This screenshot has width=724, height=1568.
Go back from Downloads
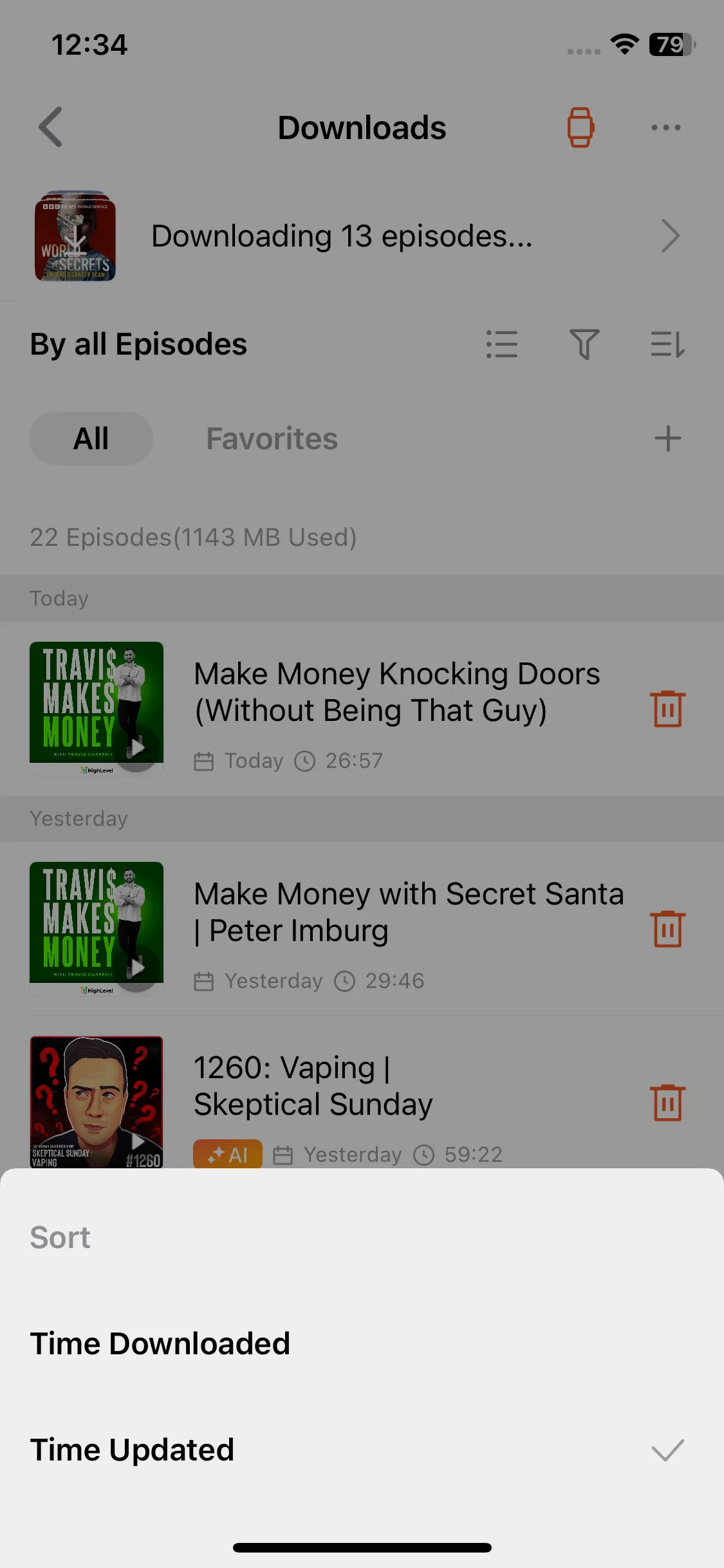point(51,127)
